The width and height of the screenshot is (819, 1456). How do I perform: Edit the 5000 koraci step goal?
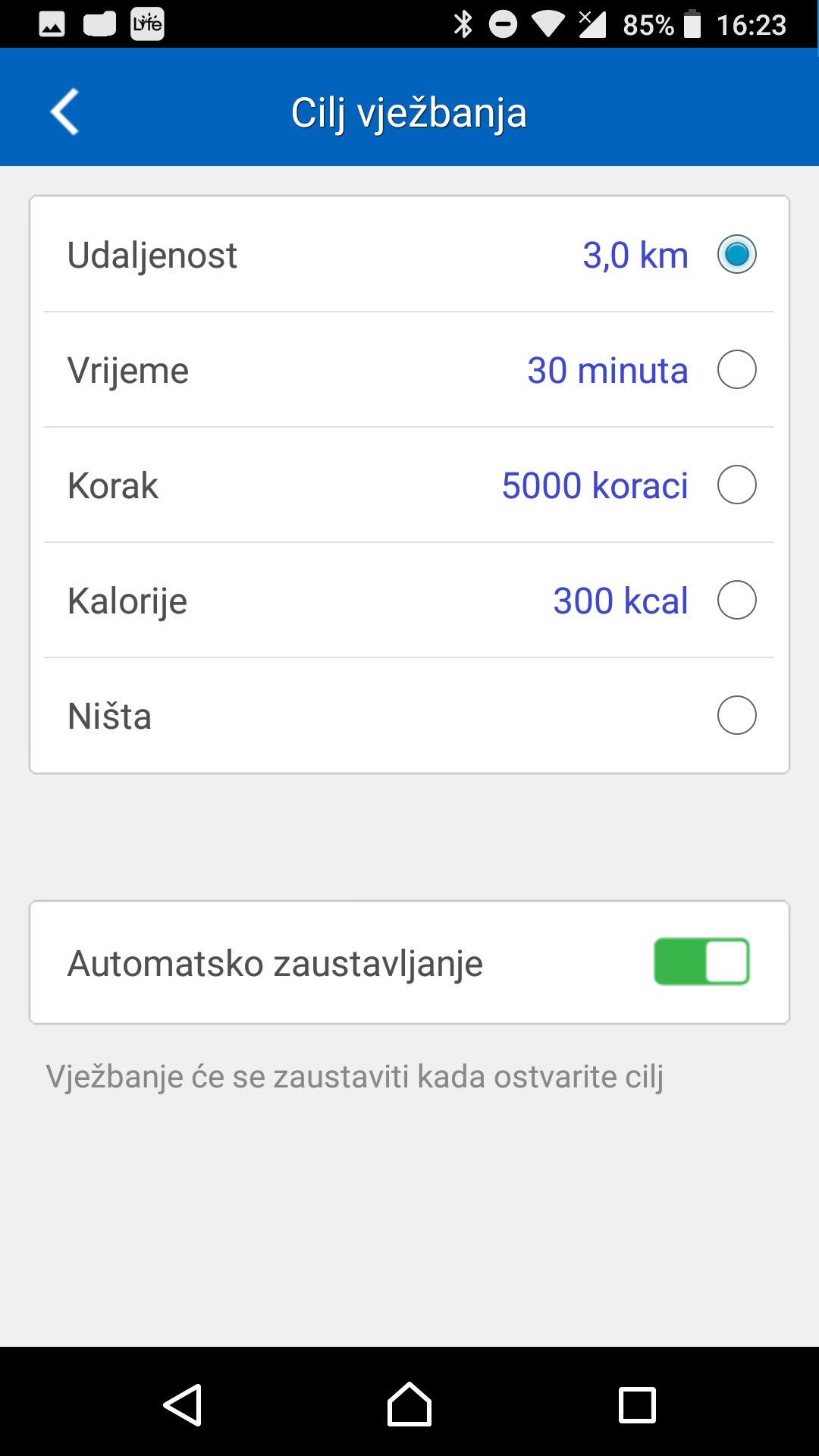pyautogui.click(x=595, y=486)
